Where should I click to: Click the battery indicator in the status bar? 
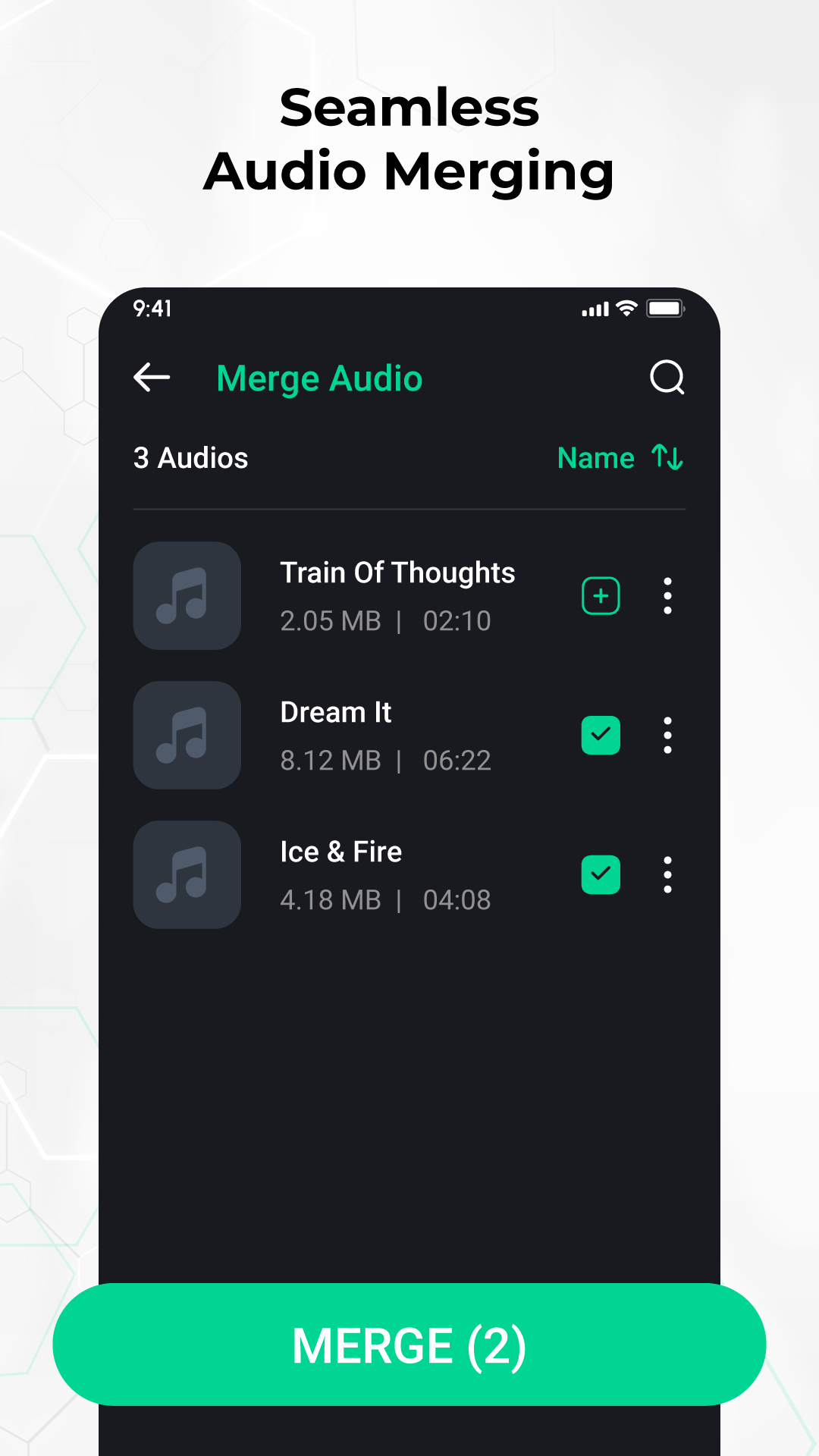(x=666, y=309)
